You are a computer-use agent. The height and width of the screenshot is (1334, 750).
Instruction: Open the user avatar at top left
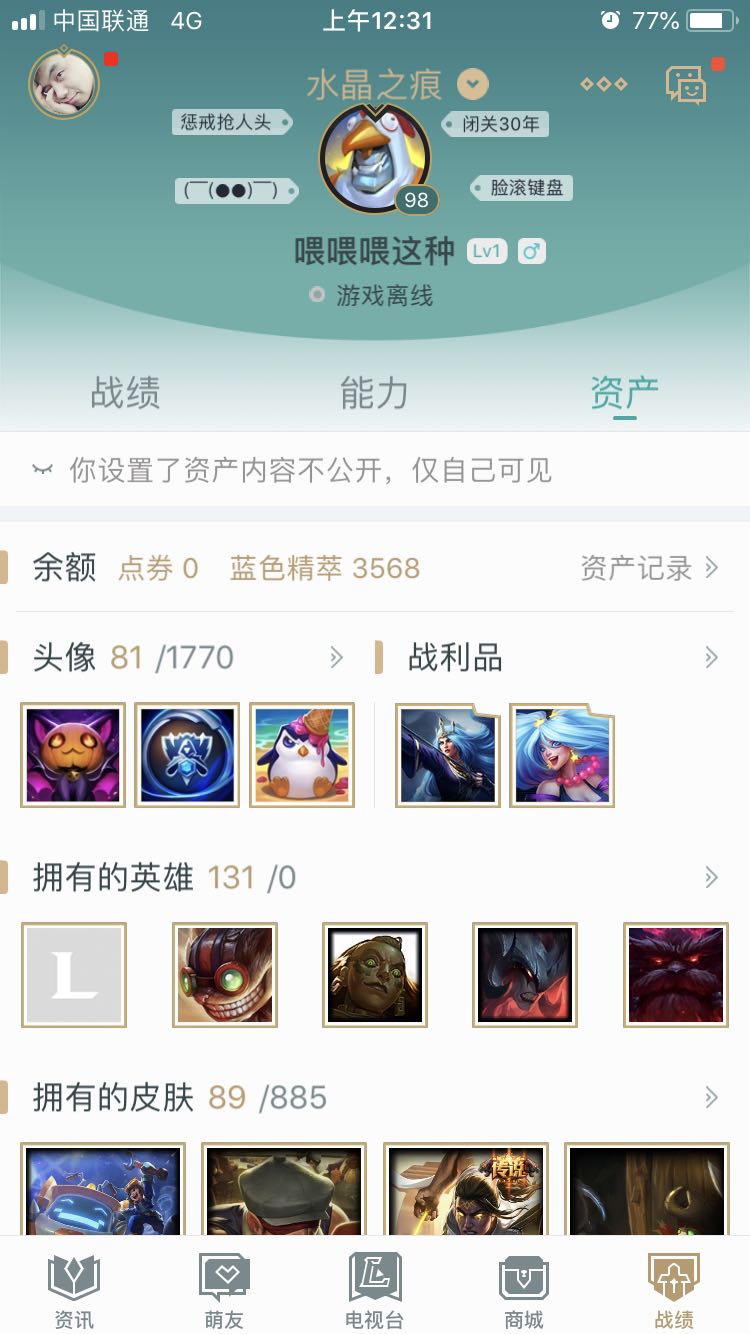click(x=64, y=82)
